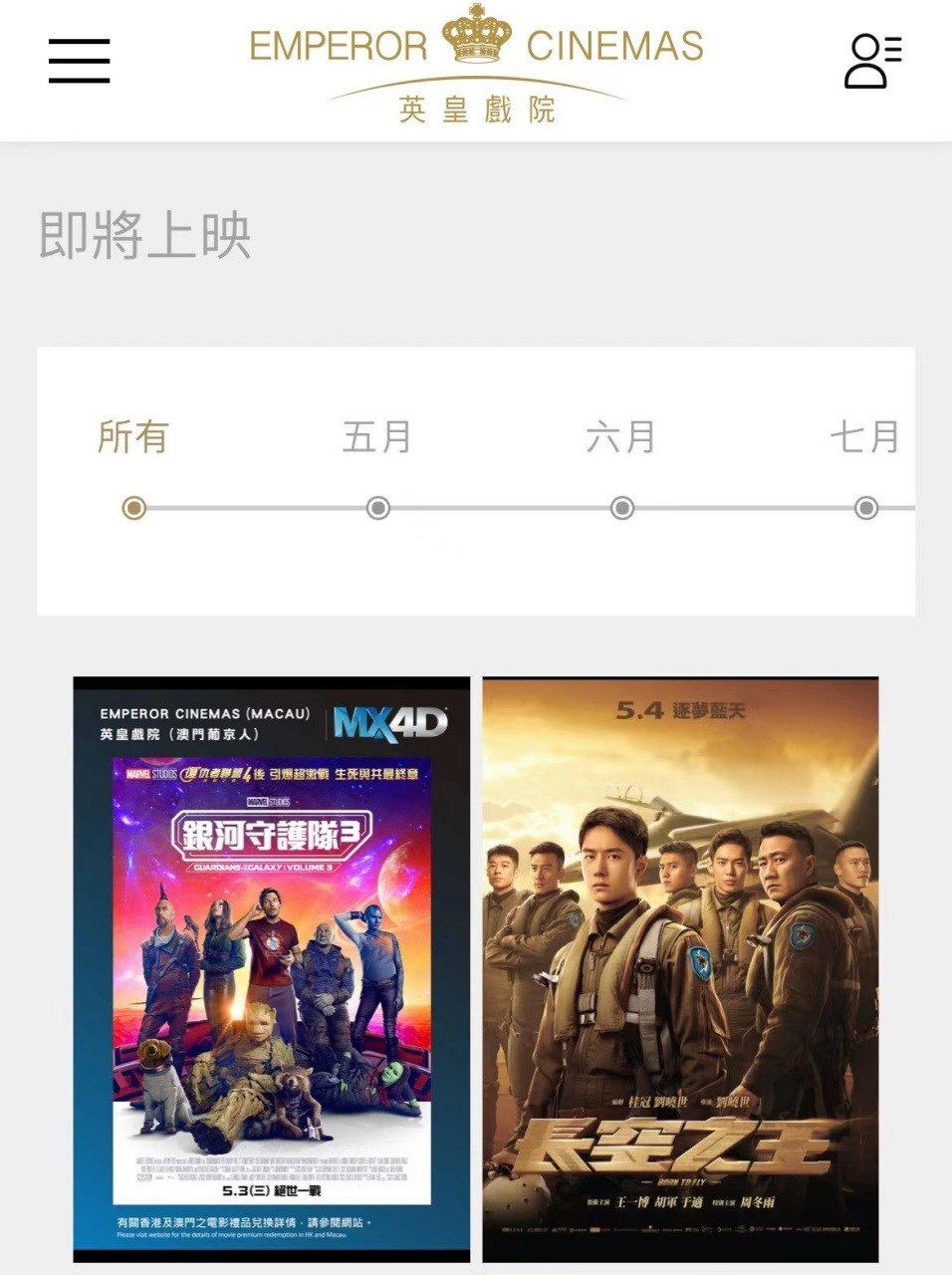This screenshot has height=1275, width=952.
Task: Click the month filter timeline track
Action: click(498, 508)
